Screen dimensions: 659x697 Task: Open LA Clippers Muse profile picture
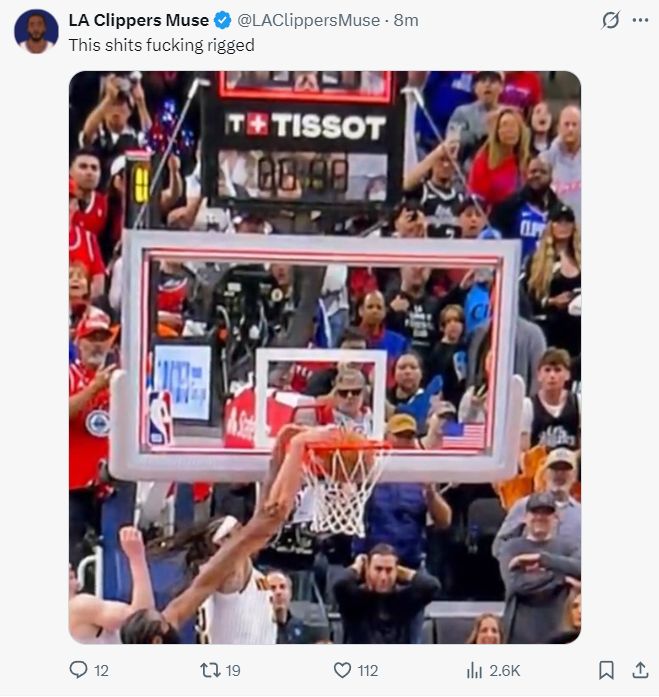pos(36,31)
